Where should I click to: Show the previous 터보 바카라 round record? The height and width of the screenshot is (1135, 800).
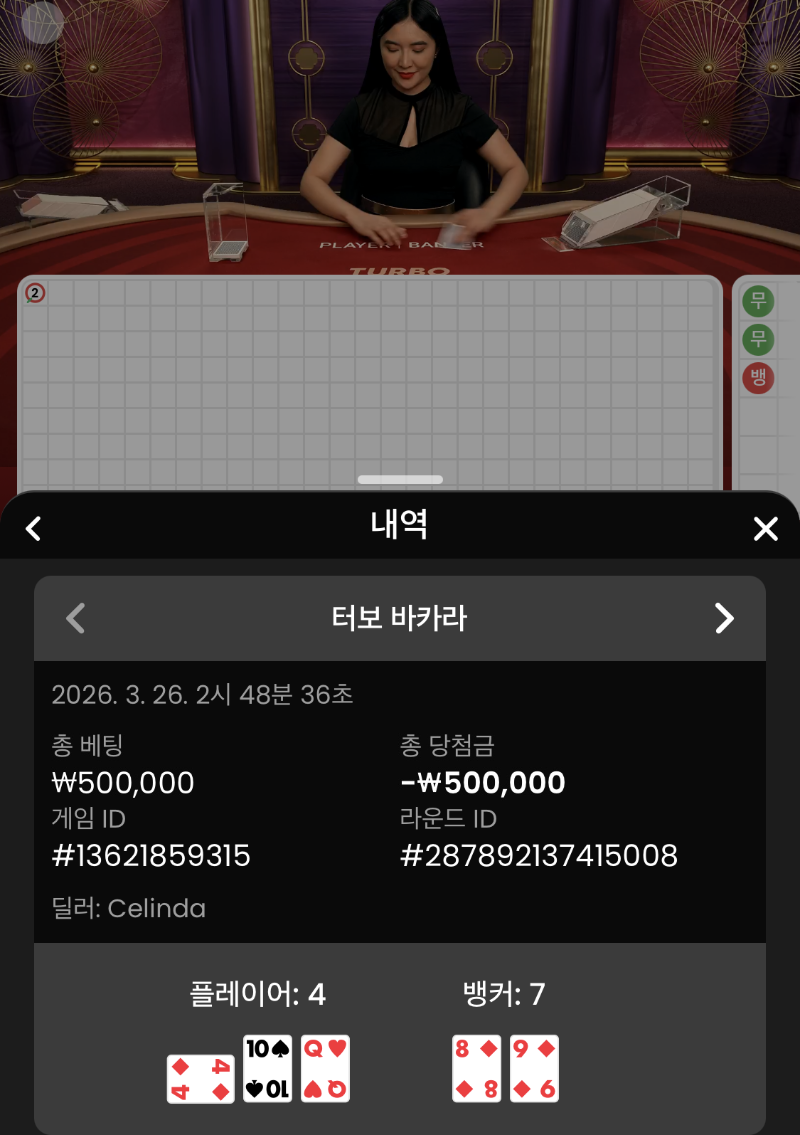pos(75,618)
